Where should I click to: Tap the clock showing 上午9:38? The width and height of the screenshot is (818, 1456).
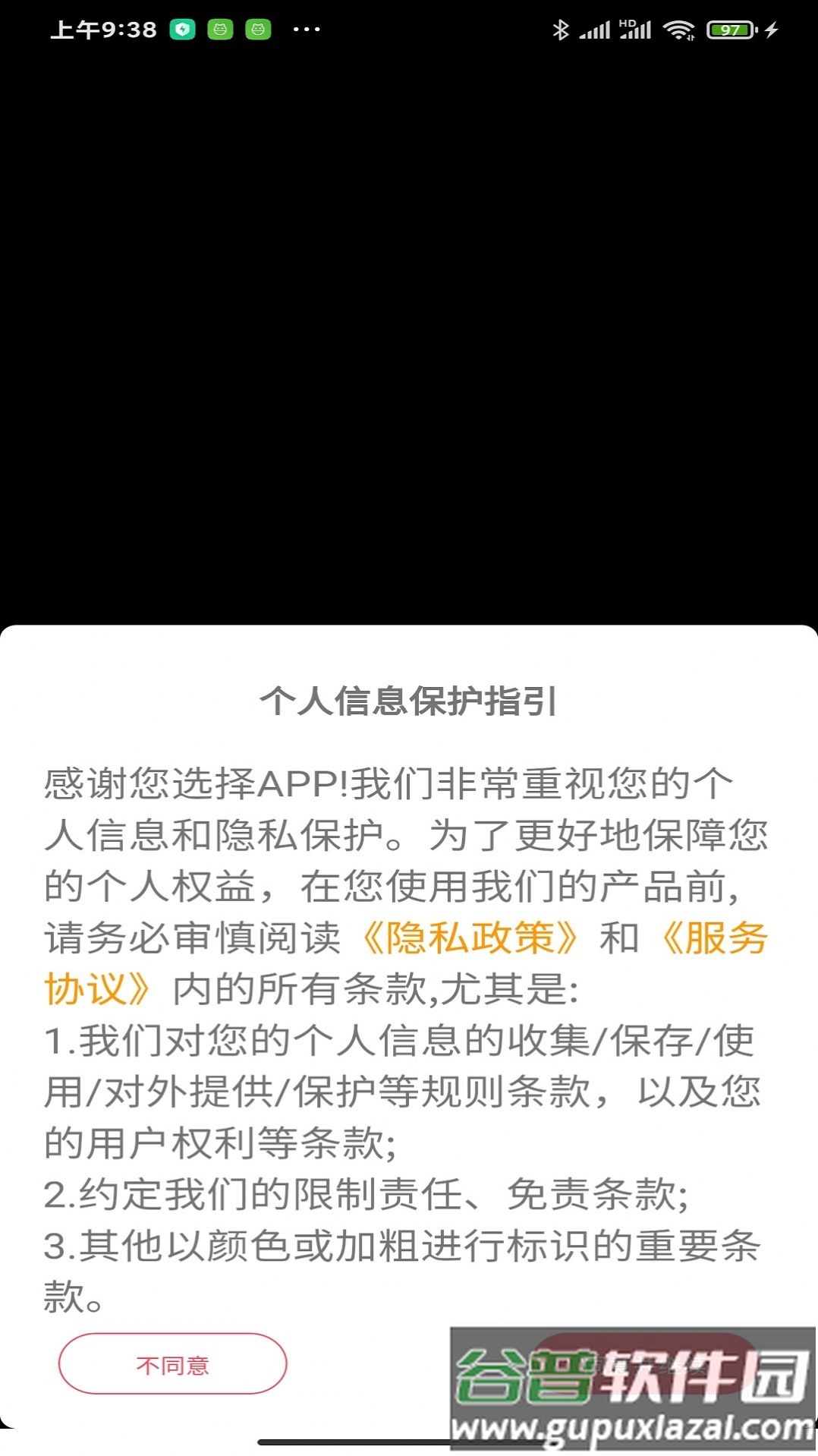(x=103, y=29)
